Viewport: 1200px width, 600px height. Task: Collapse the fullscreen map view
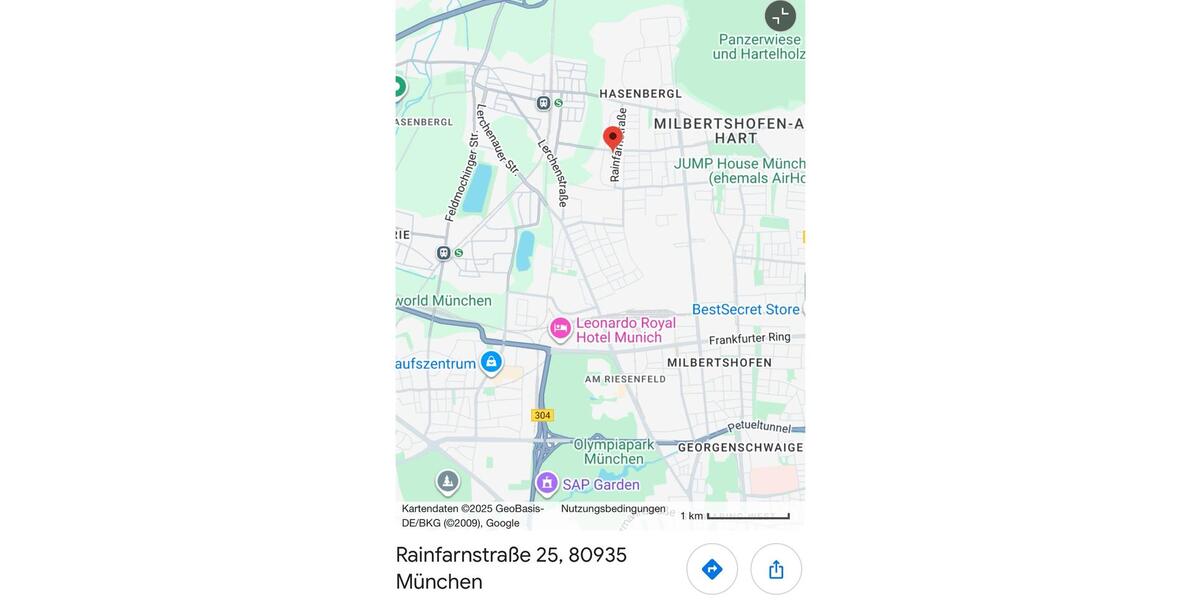click(x=780, y=16)
